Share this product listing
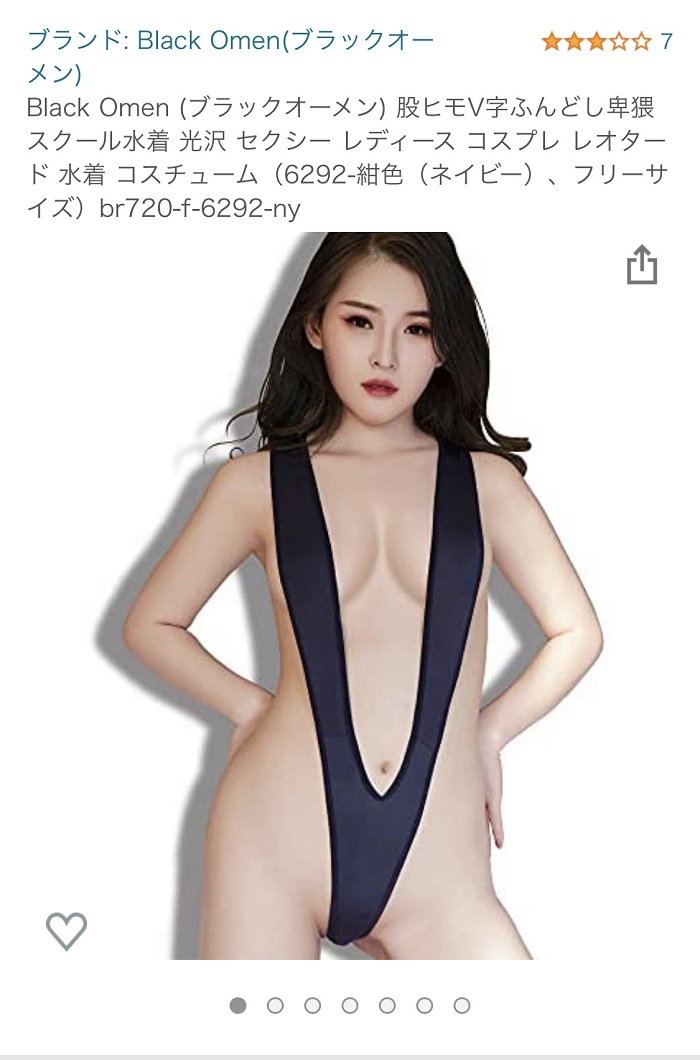This screenshot has width=700, height=1060. 642,264
